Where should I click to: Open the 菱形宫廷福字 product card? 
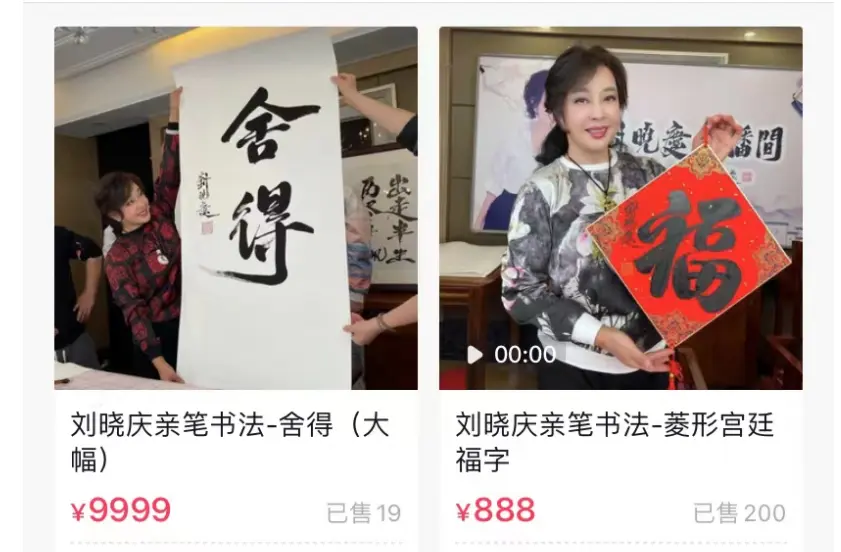620,441
